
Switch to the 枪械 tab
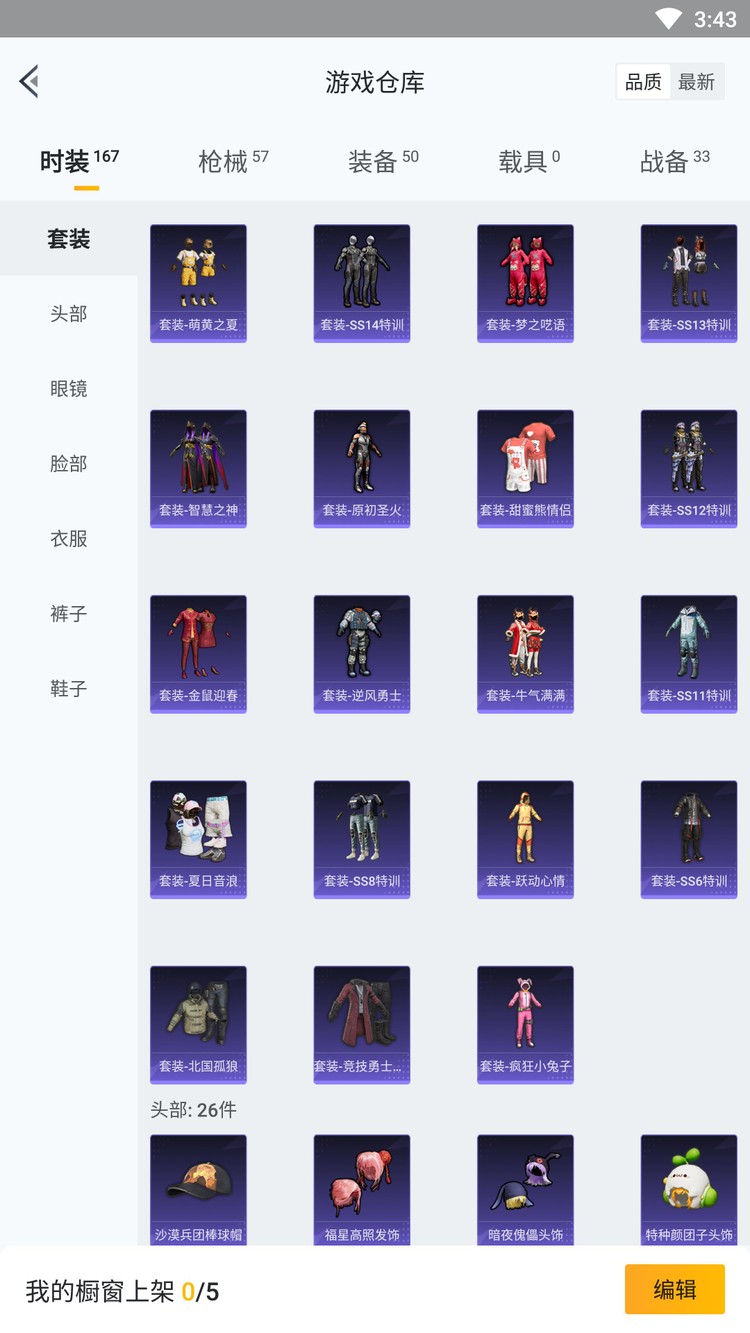(x=232, y=161)
